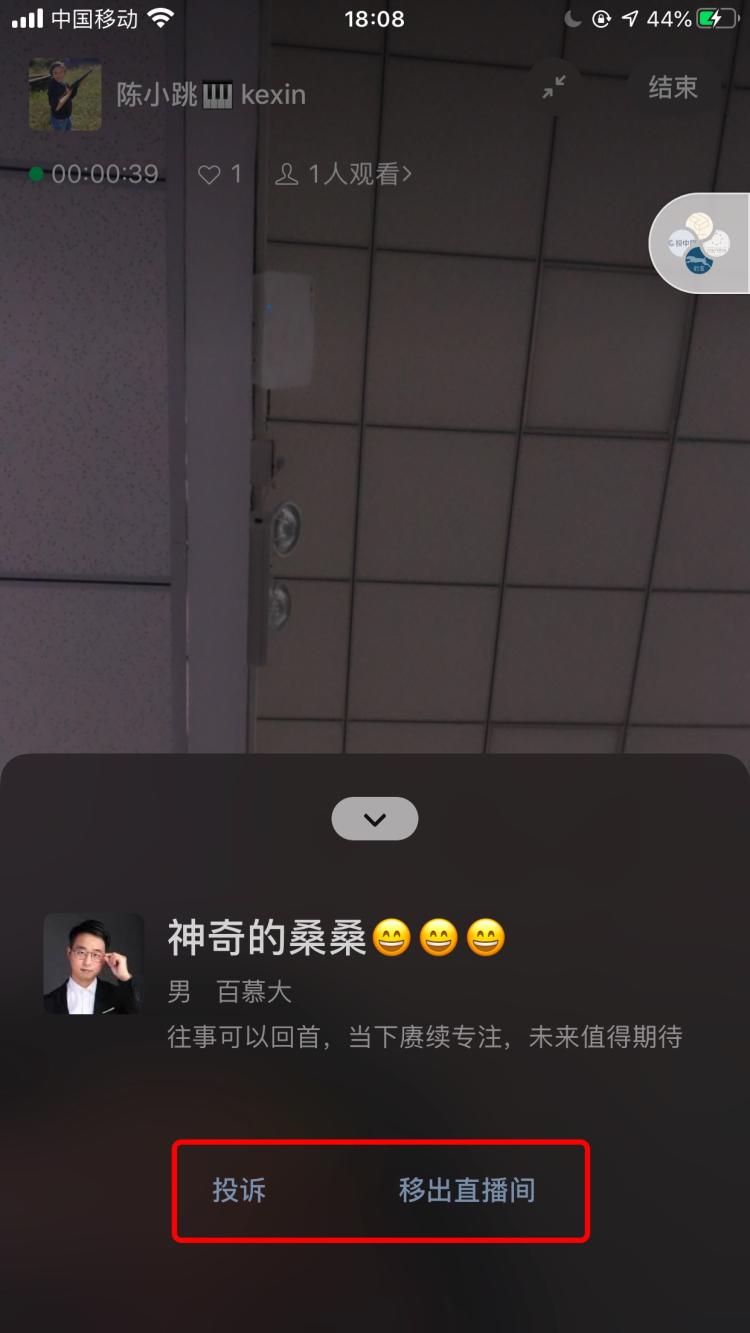Tap 结束 to end the livestream
The height and width of the screenshot is (1333, 750).
click(x=672, y=88)
